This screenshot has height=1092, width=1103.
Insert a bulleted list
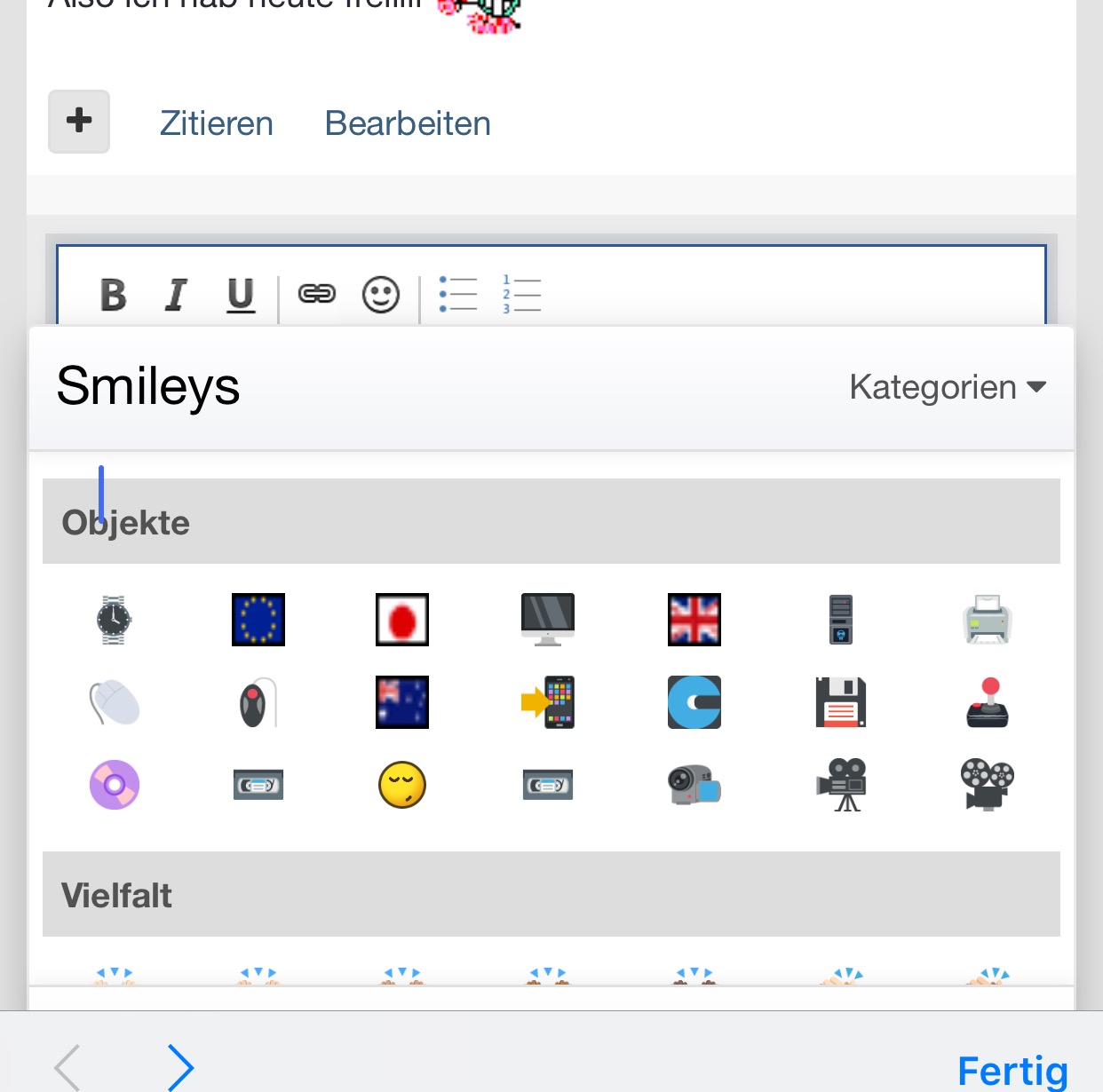click(458, 294)
